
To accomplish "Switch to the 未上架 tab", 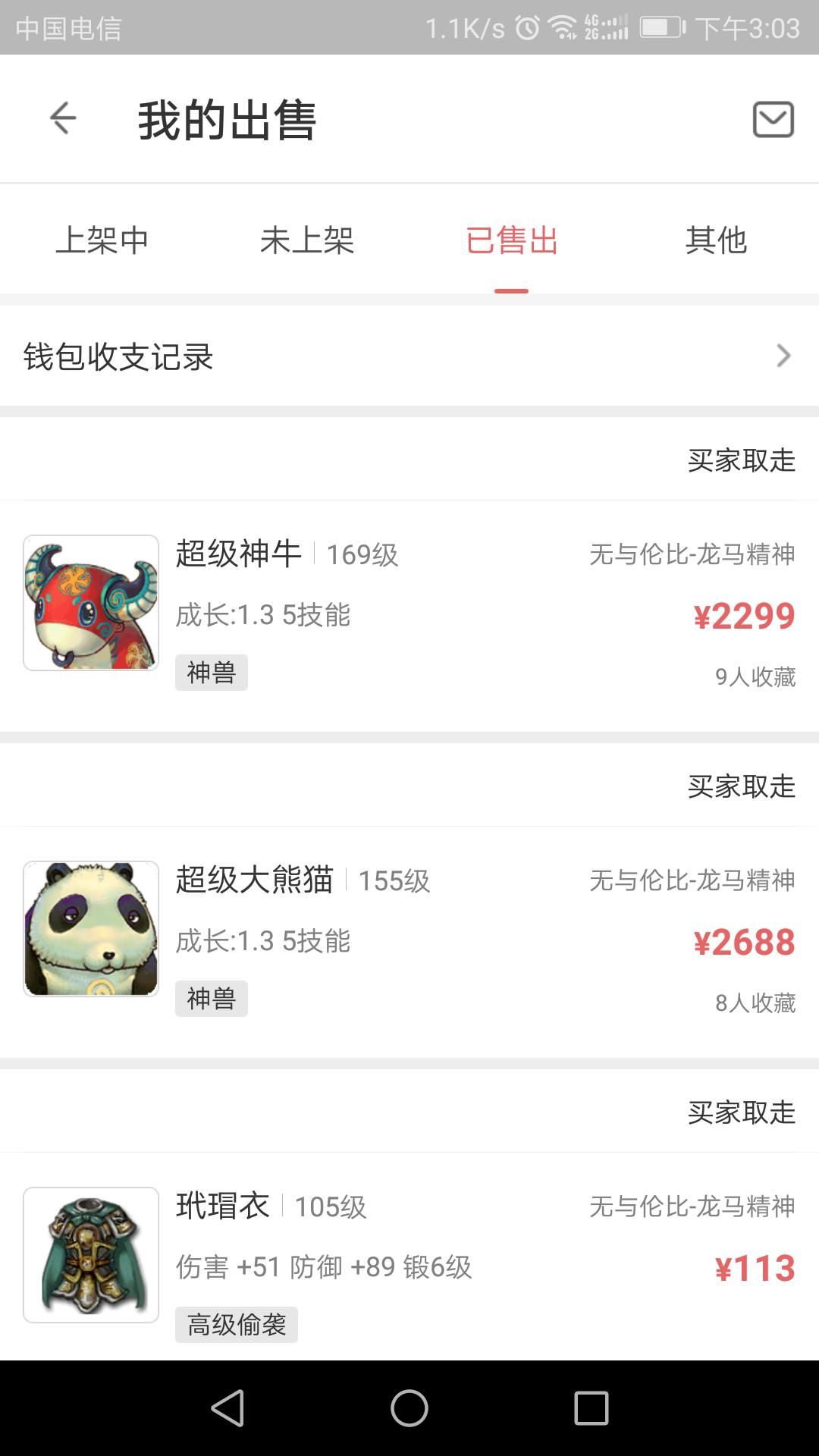I will pos(307,241).
